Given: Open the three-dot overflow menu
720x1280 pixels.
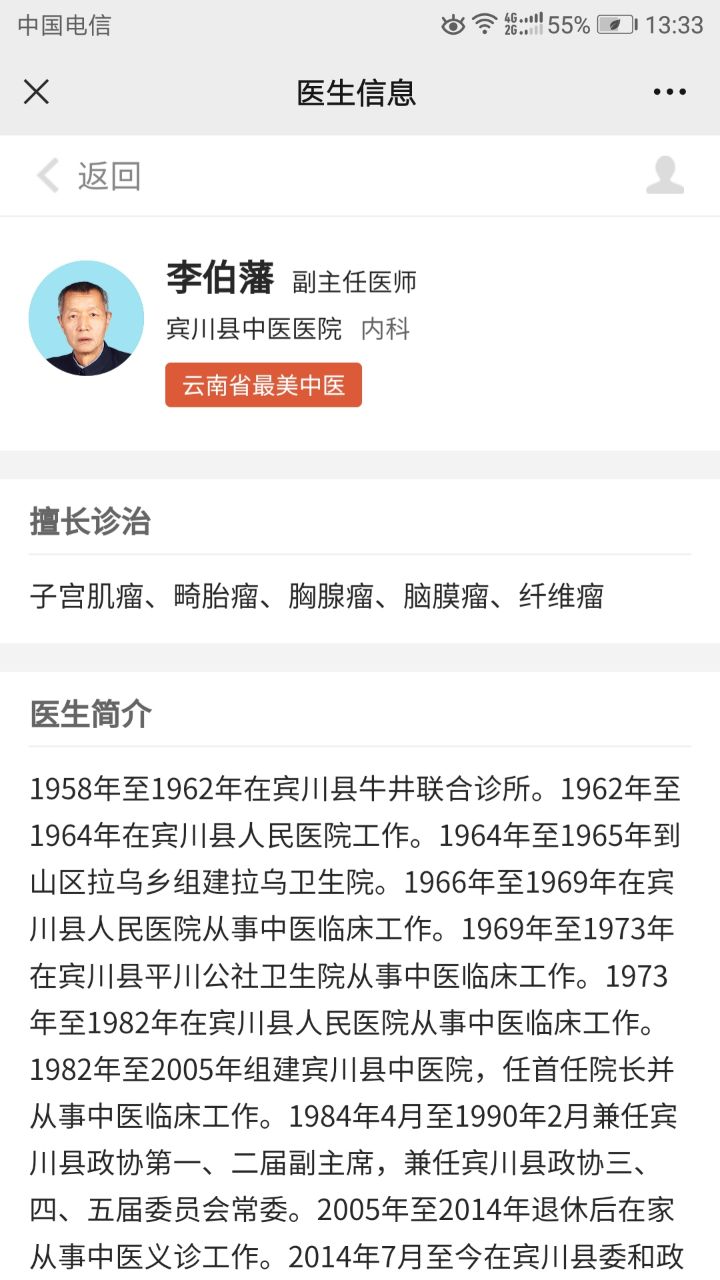Looking at the screenshot, I should pos(669,92).
